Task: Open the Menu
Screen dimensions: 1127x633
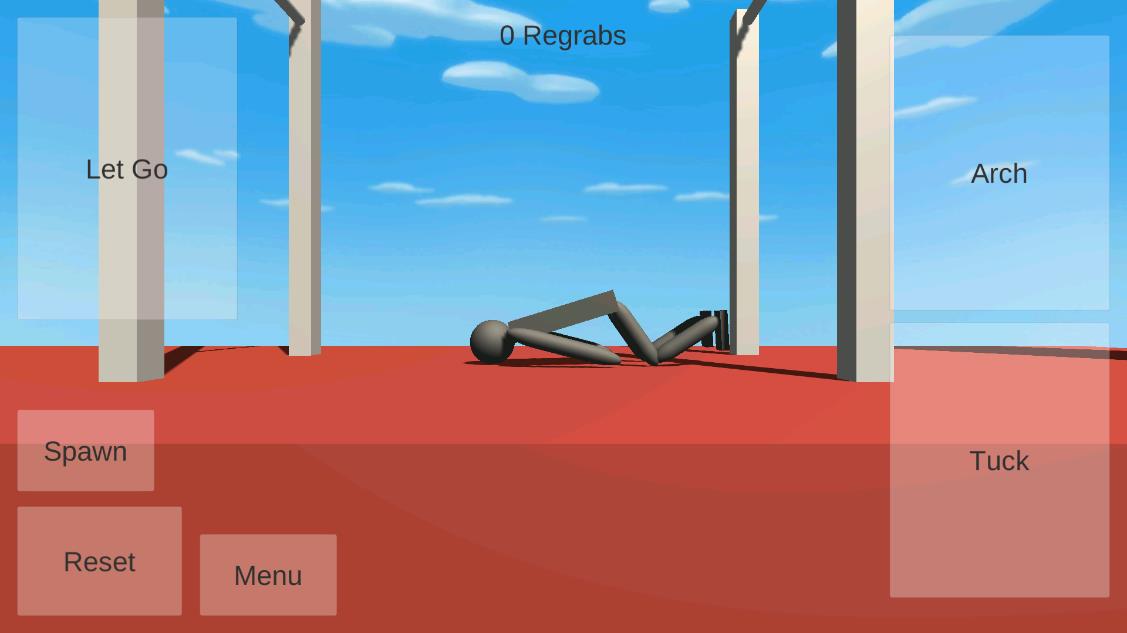Action: [x=268, y=575]
